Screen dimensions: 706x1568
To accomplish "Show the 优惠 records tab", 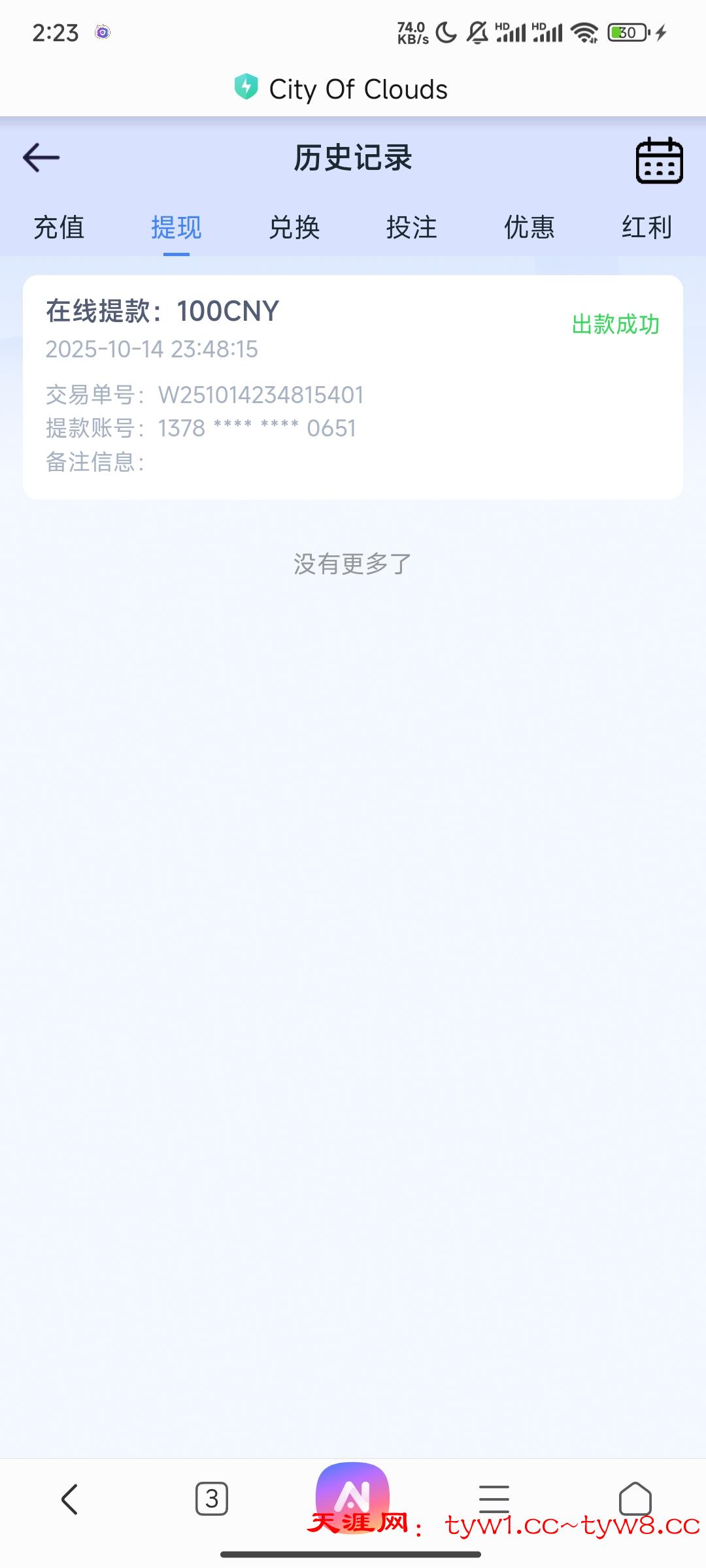I will [529, 227].
